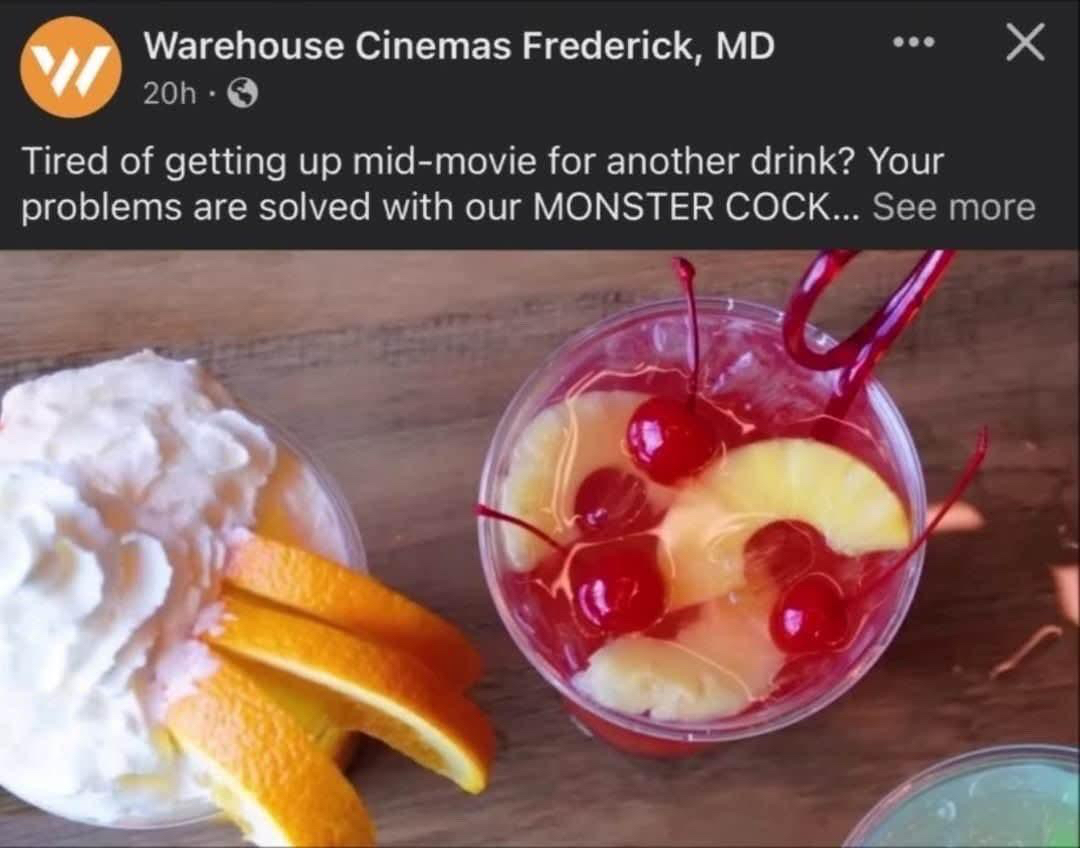Open Warehouse Cinemas profile picture
The image size is (1080, 848).
[x=70, y=67]
